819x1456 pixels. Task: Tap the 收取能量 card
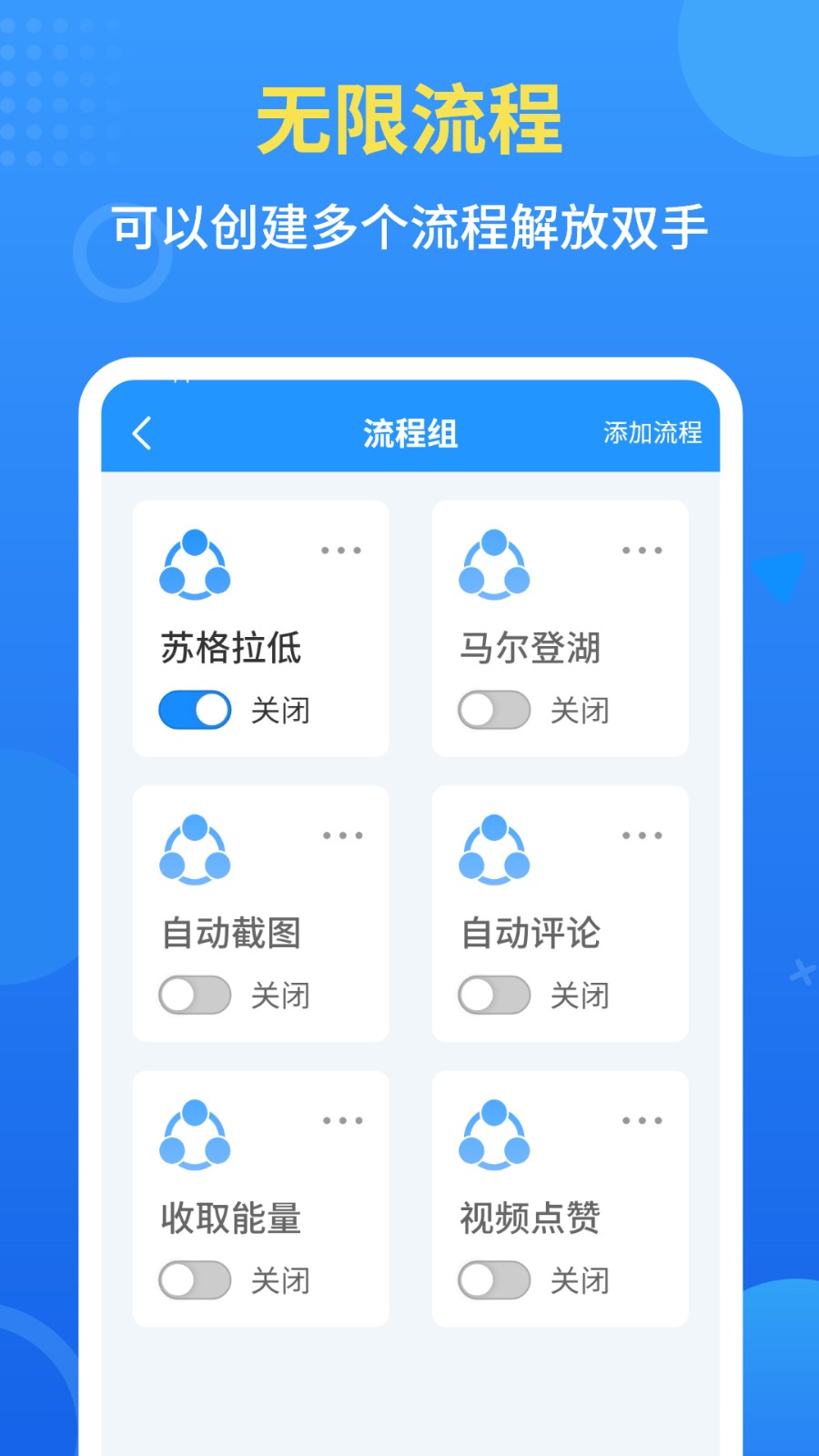(260, 1197)
